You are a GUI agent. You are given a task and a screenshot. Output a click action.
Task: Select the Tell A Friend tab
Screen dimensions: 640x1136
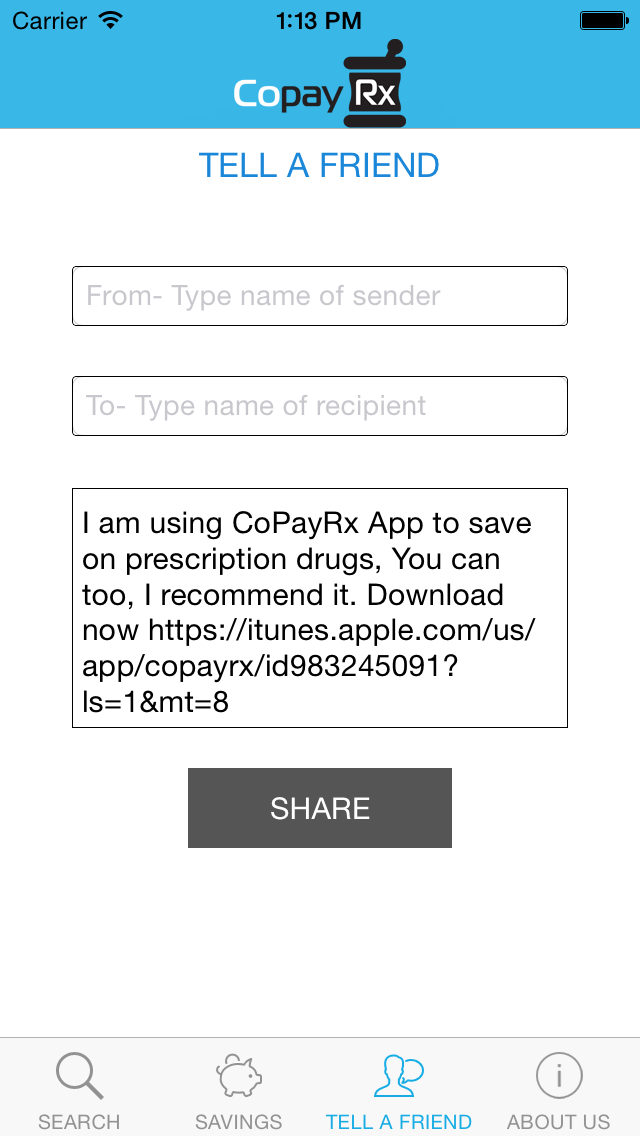point(399,1090)
